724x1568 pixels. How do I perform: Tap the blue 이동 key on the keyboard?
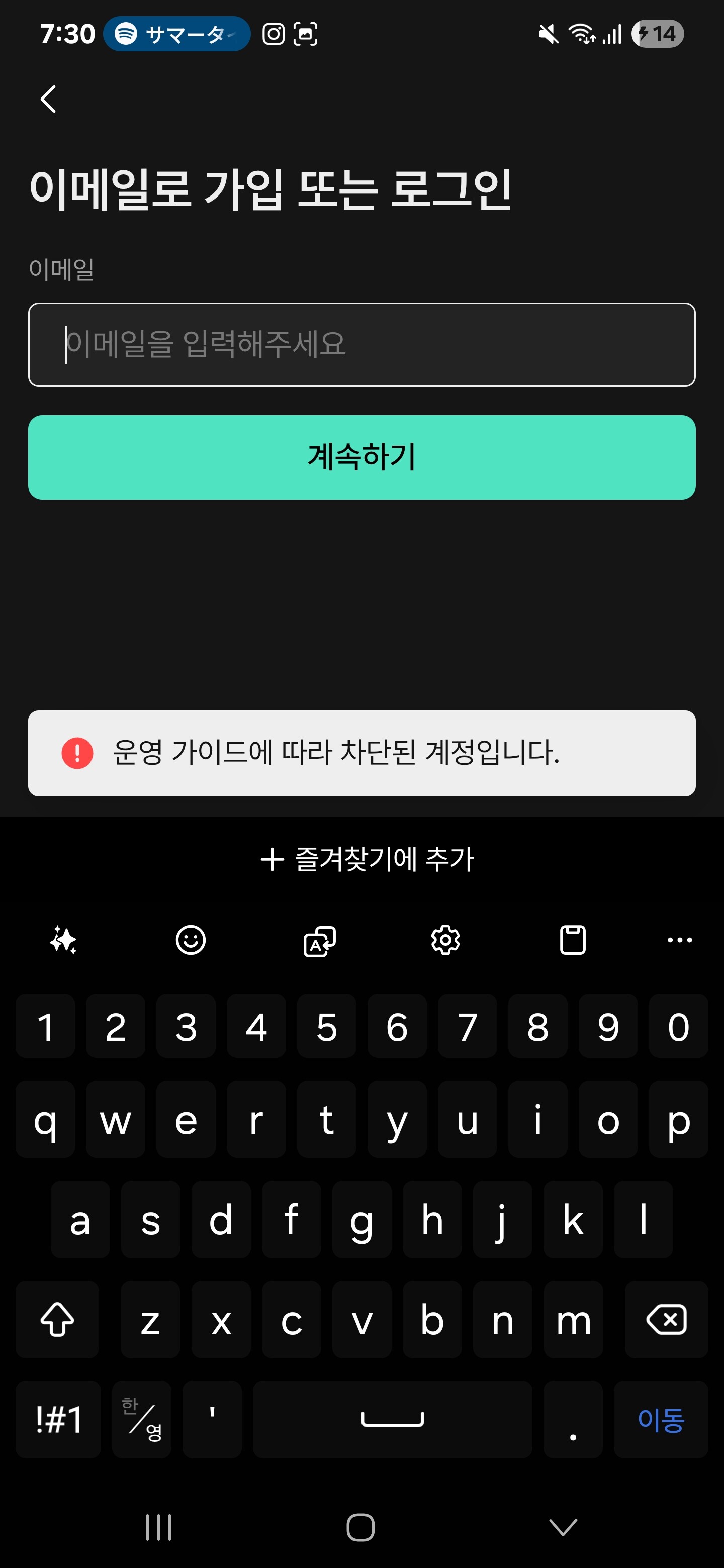[x=661, y=1419]
